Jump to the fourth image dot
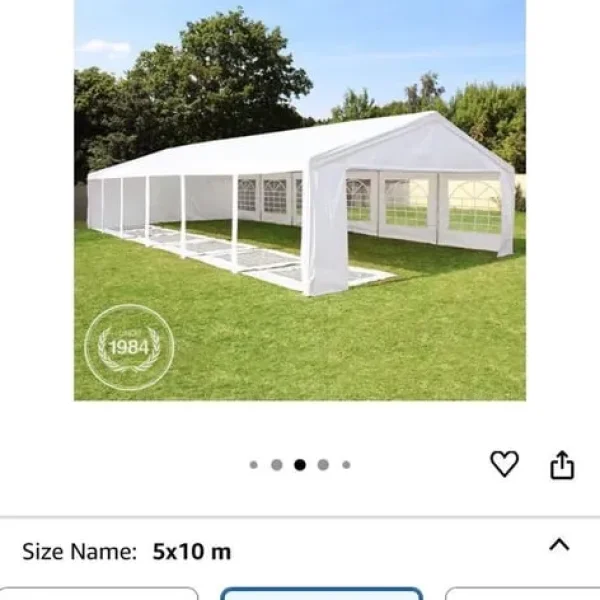This screenshot has height=600, width=600. point(323,464)
